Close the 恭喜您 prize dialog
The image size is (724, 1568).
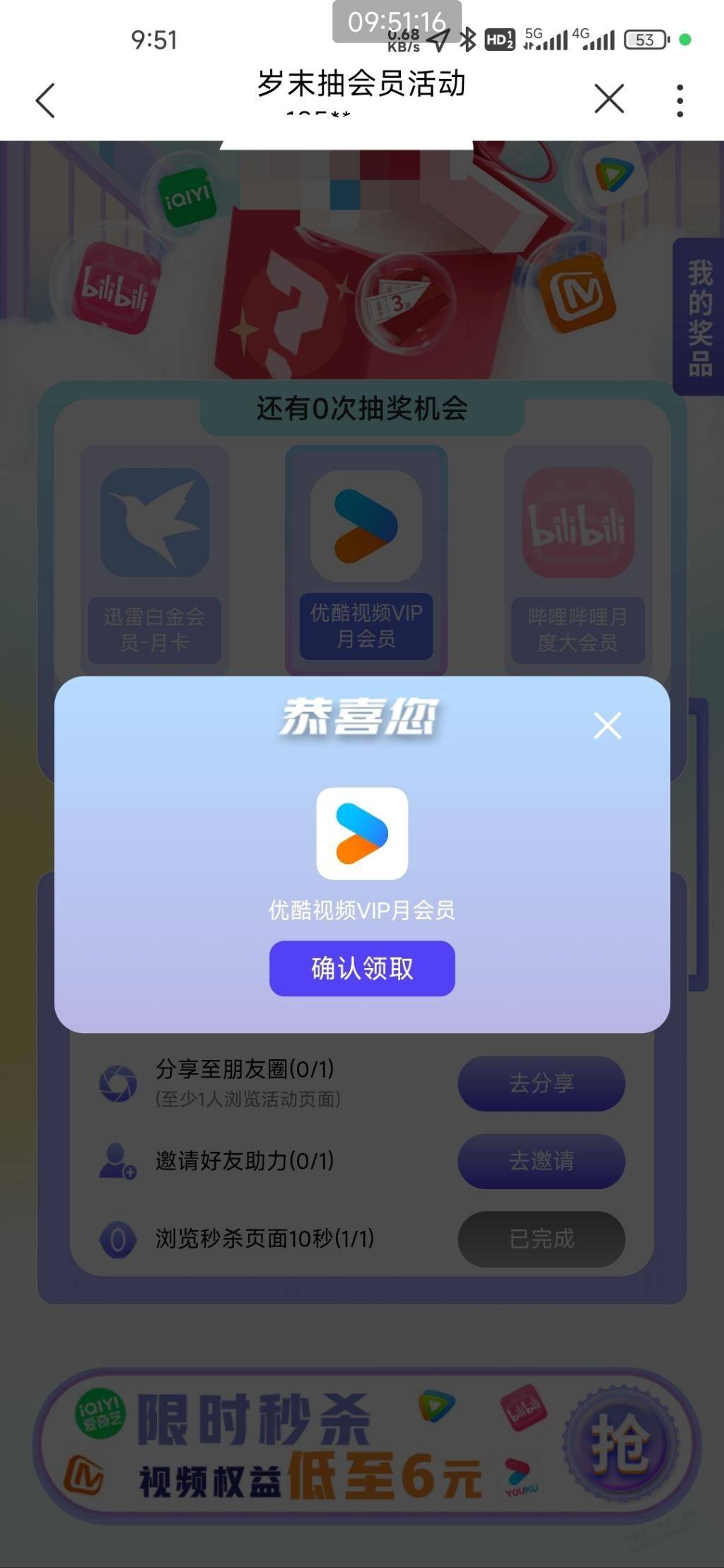[607, 726]
